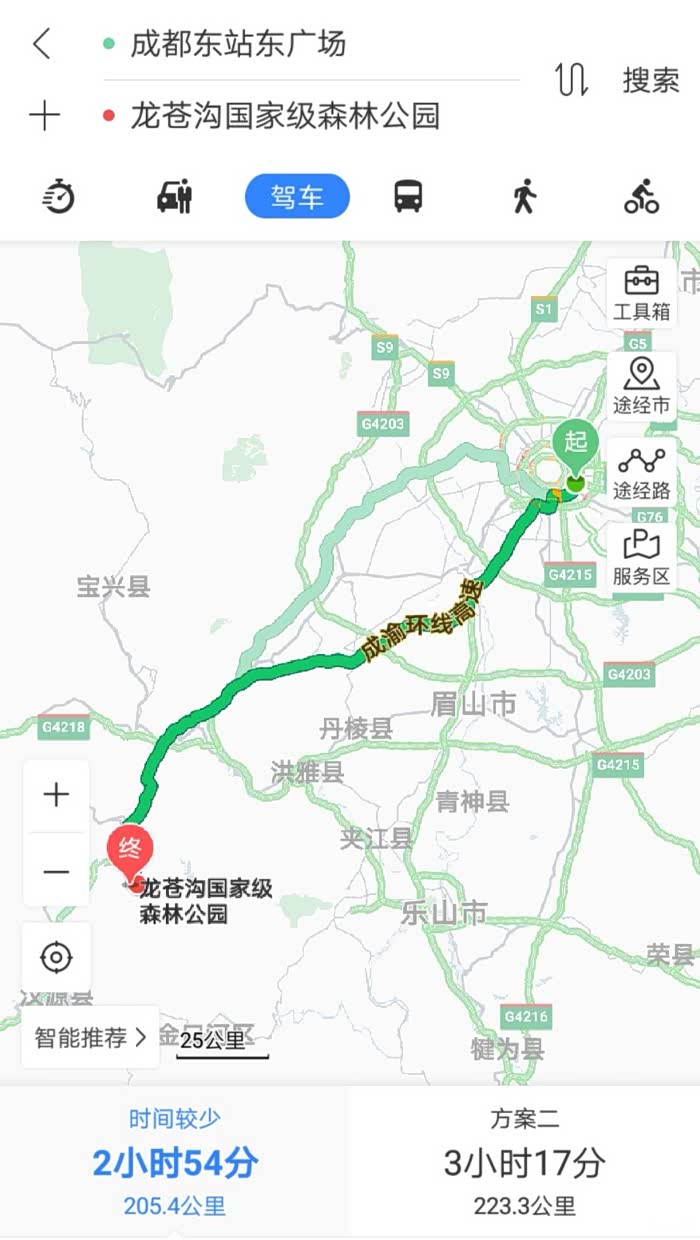Switch to the taxi ride-hailing mode
Image resolution: width=700 pixels, height=1240 pixels.
(x=175, y=196)
